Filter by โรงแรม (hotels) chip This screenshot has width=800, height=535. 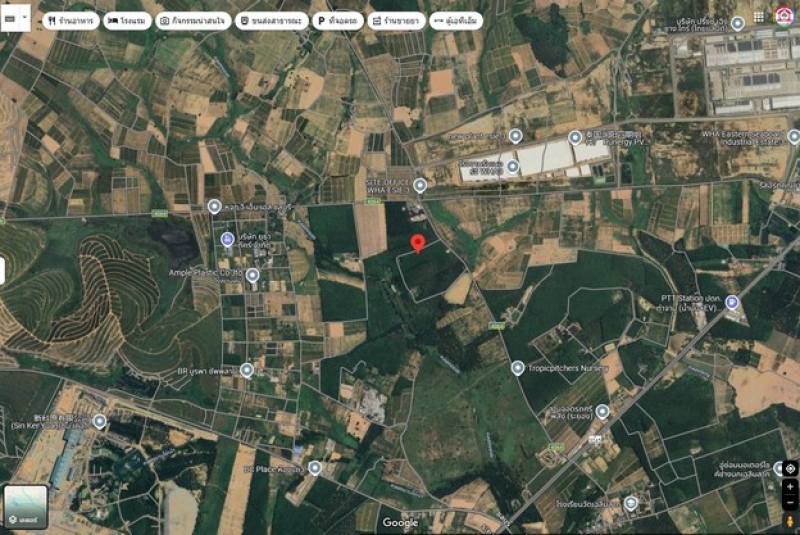(128, 20)
